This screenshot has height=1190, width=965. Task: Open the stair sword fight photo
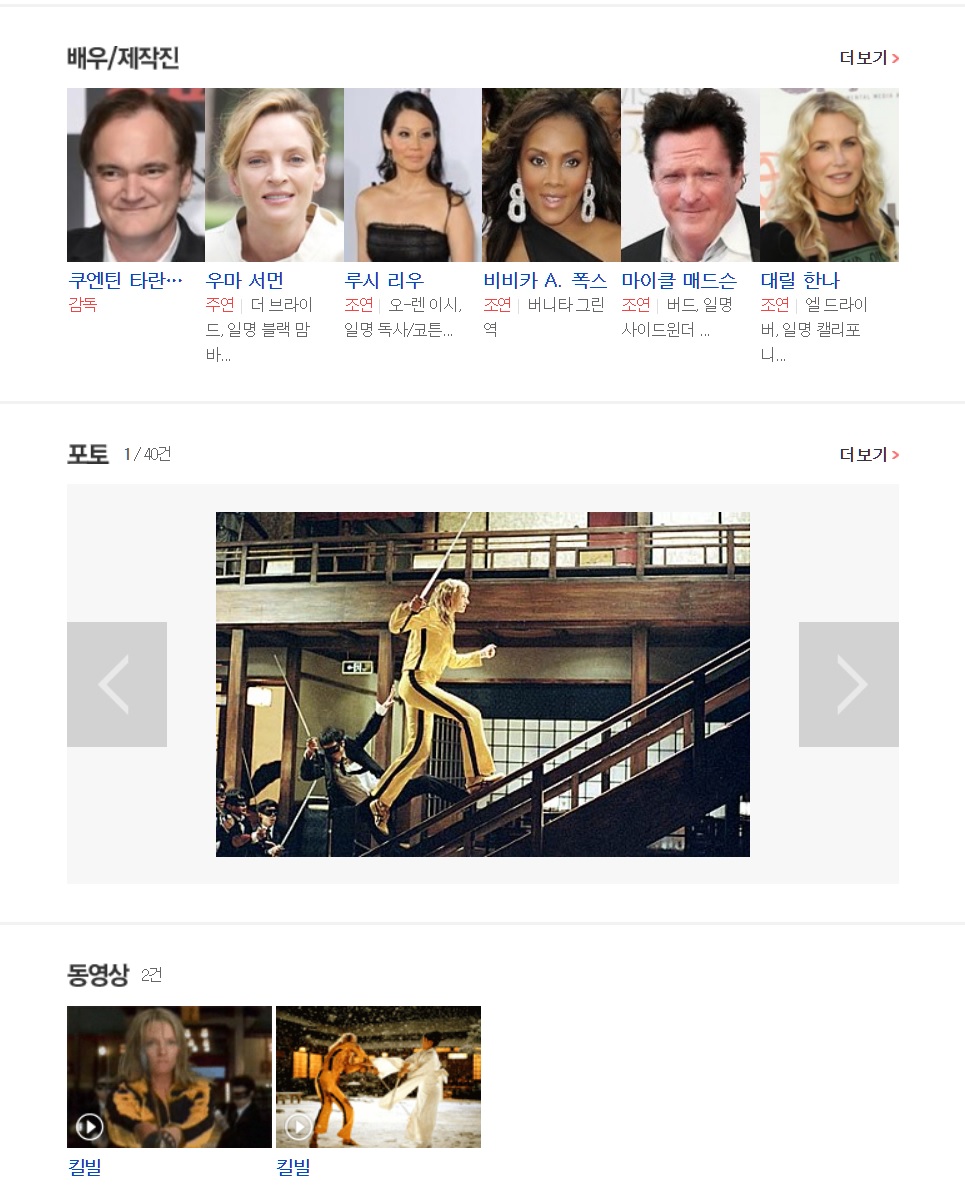[482, 684]
